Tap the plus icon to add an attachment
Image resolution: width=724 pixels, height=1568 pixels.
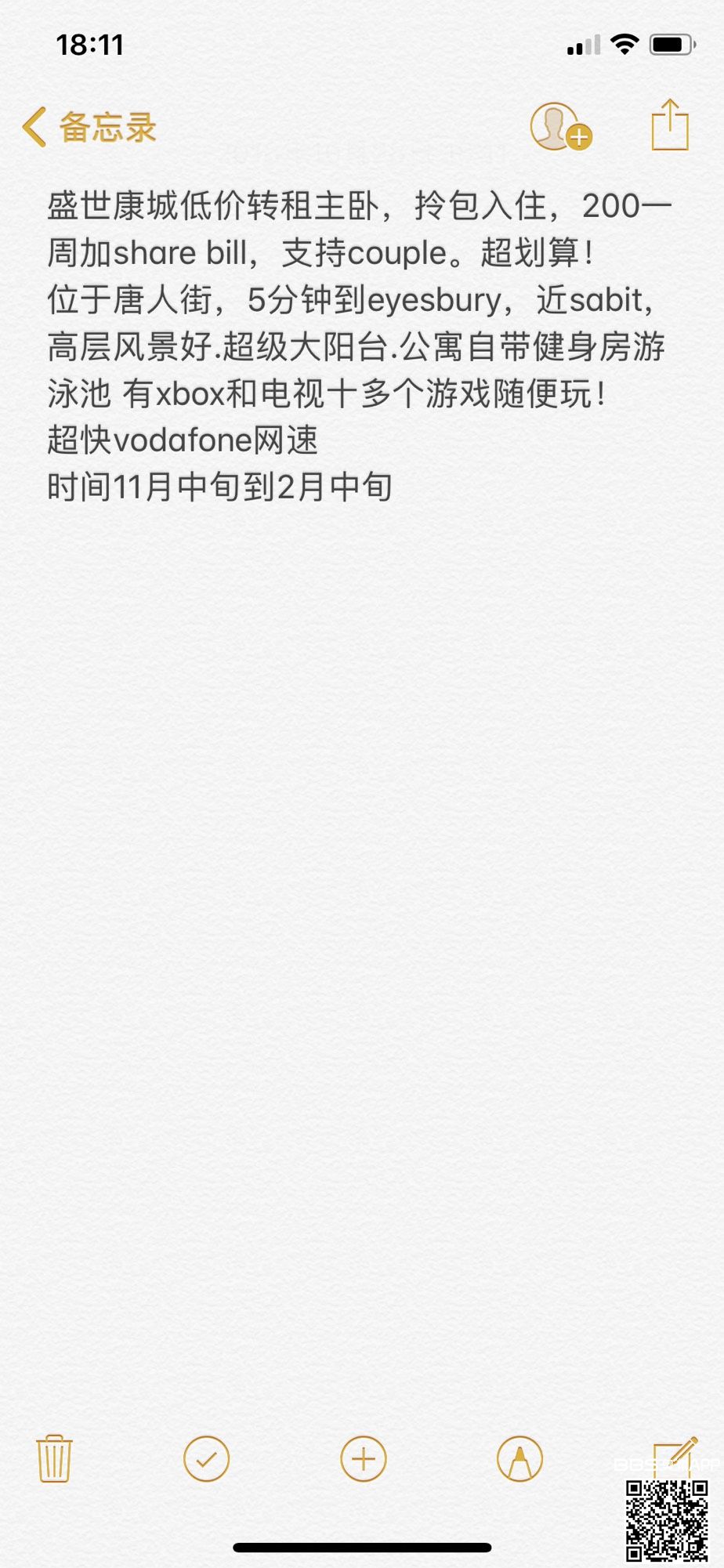[364, 1458]
